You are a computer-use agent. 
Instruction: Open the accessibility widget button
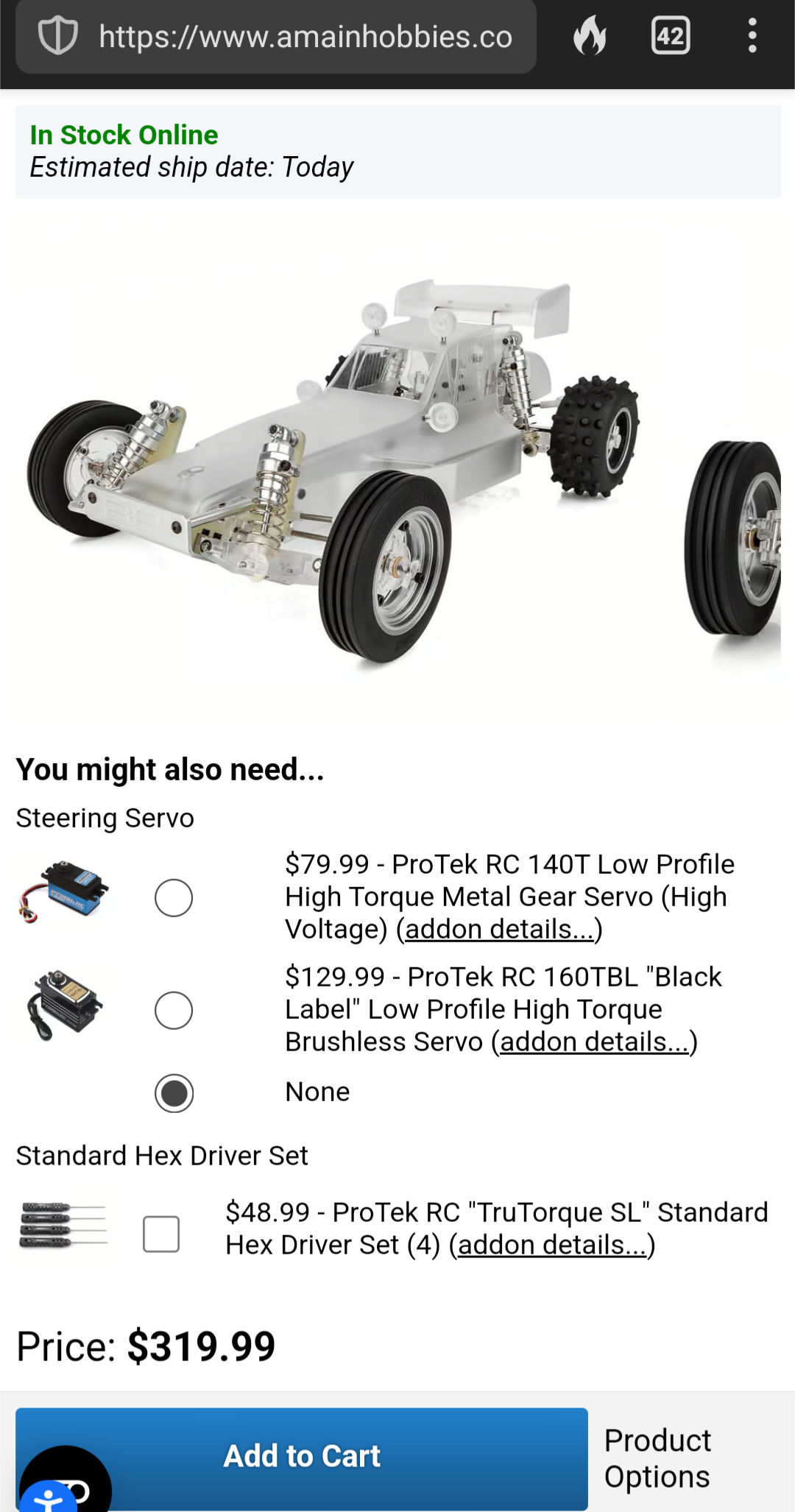(50, 1496)
